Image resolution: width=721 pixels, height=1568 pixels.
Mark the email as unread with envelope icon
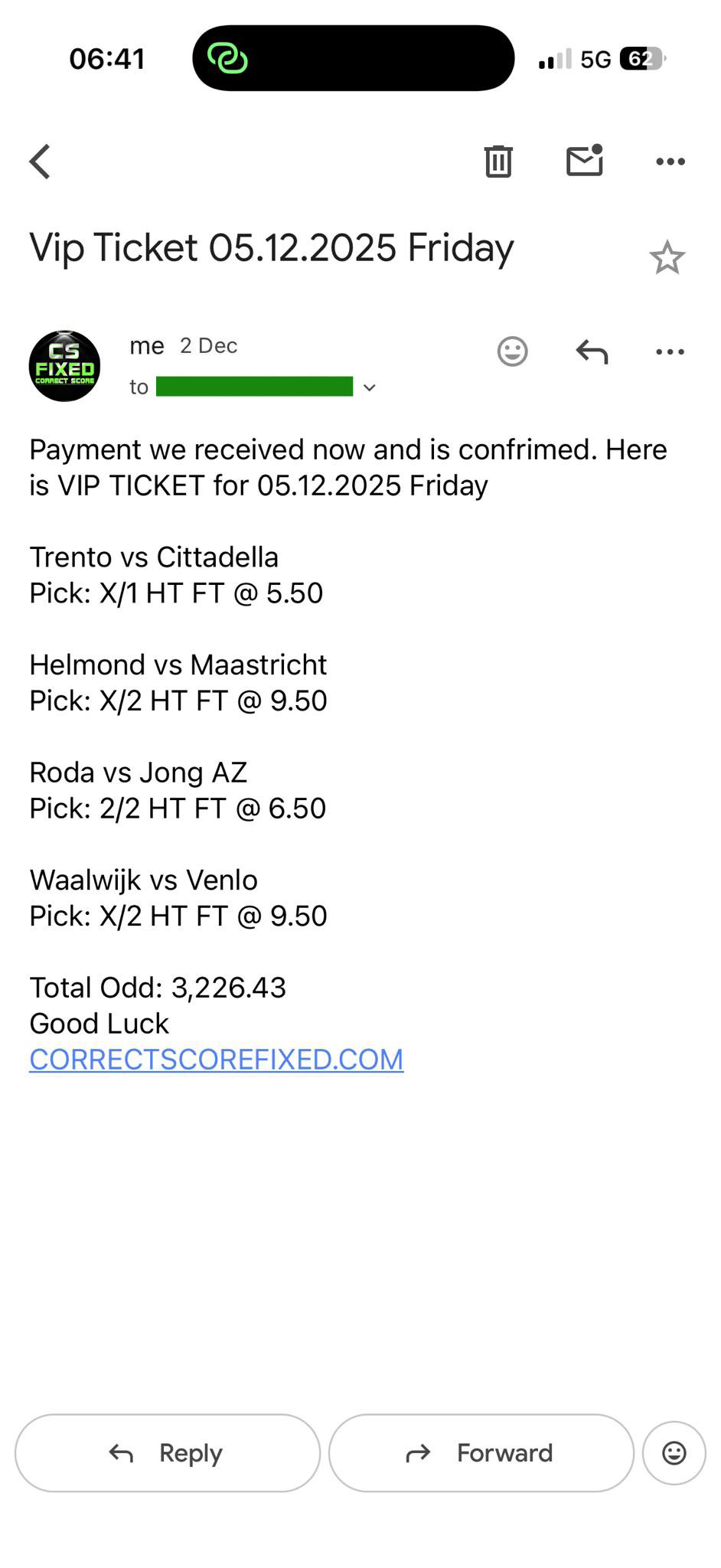tap(585, 161)
